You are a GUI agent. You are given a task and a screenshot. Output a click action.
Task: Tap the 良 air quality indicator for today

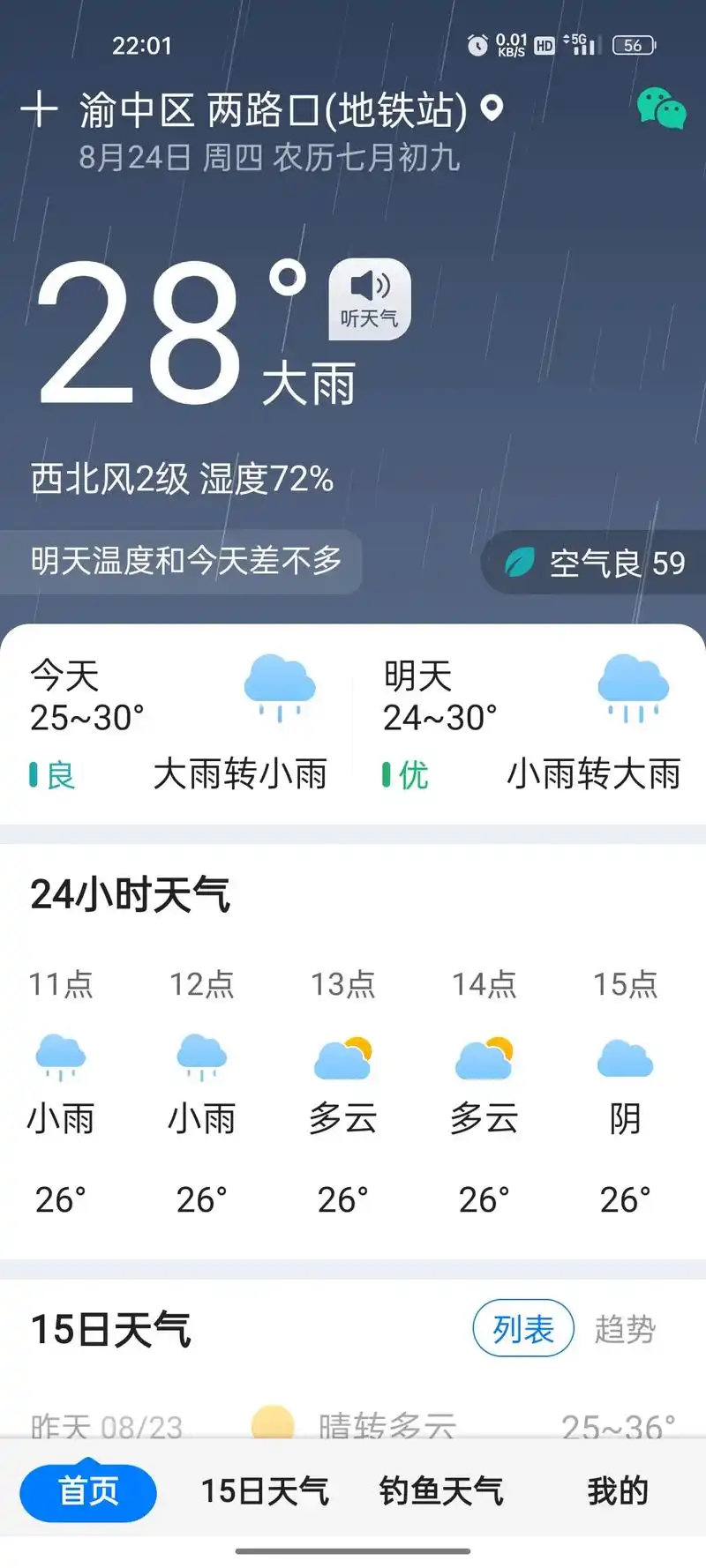pos(53,775)
